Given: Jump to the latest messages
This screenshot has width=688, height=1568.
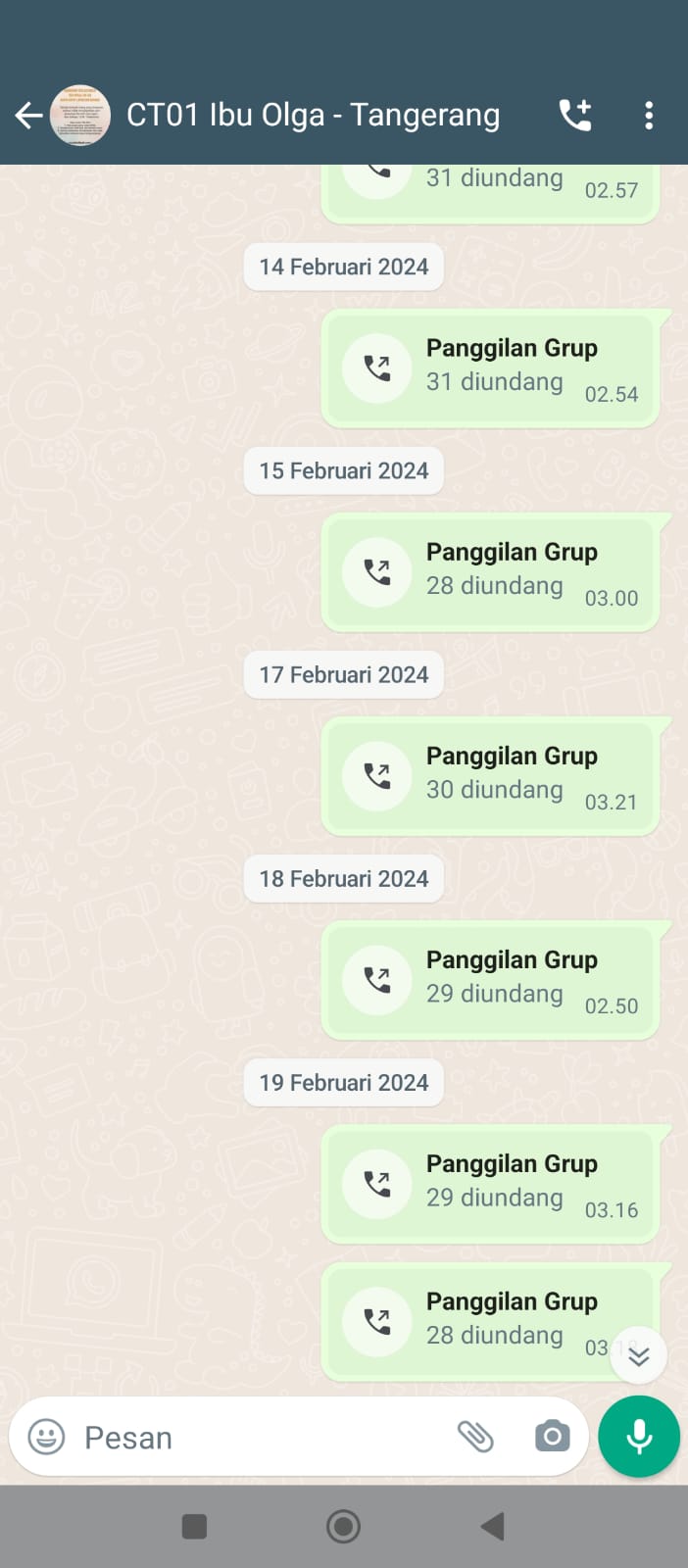Looking at the screenshot, I should (639, 1355).
